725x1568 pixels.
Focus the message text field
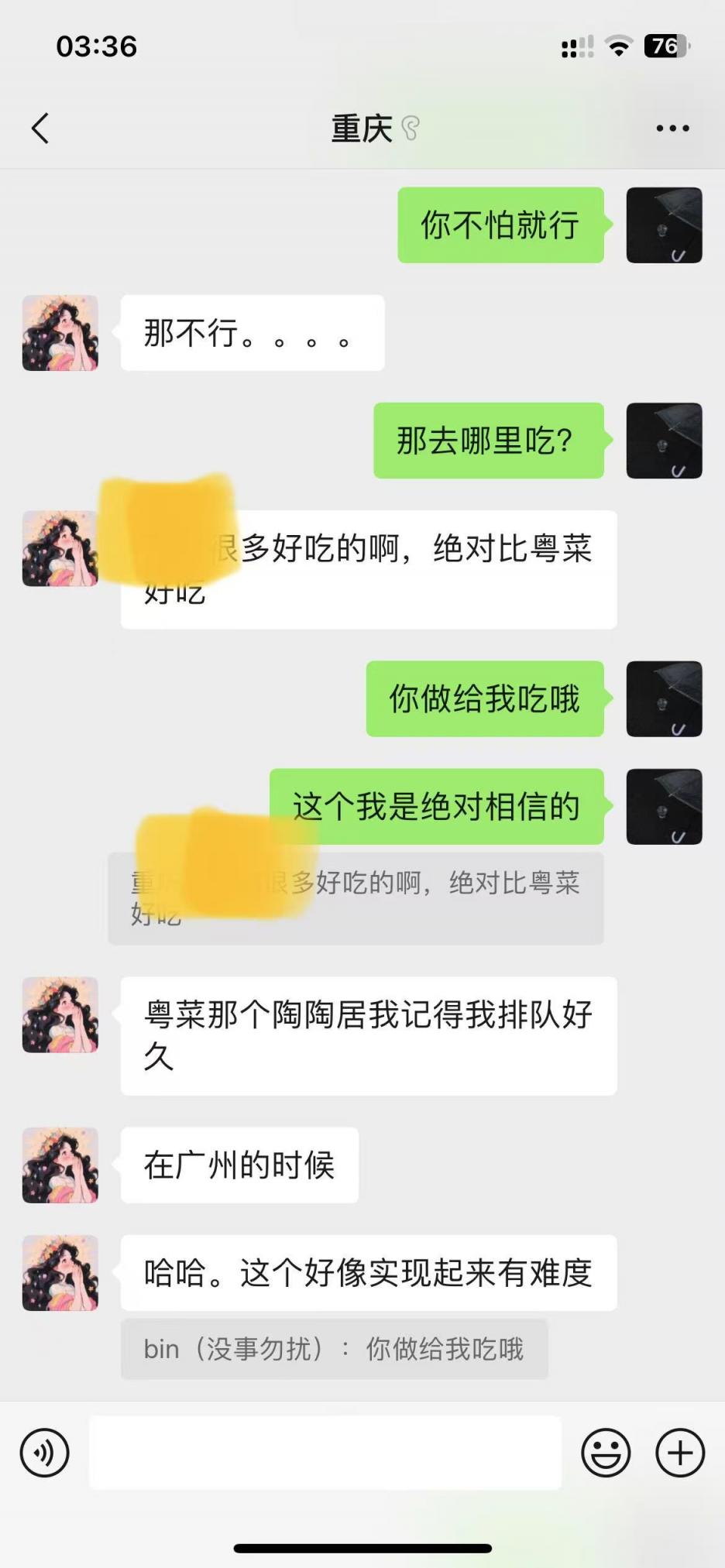click(325, 1453)
